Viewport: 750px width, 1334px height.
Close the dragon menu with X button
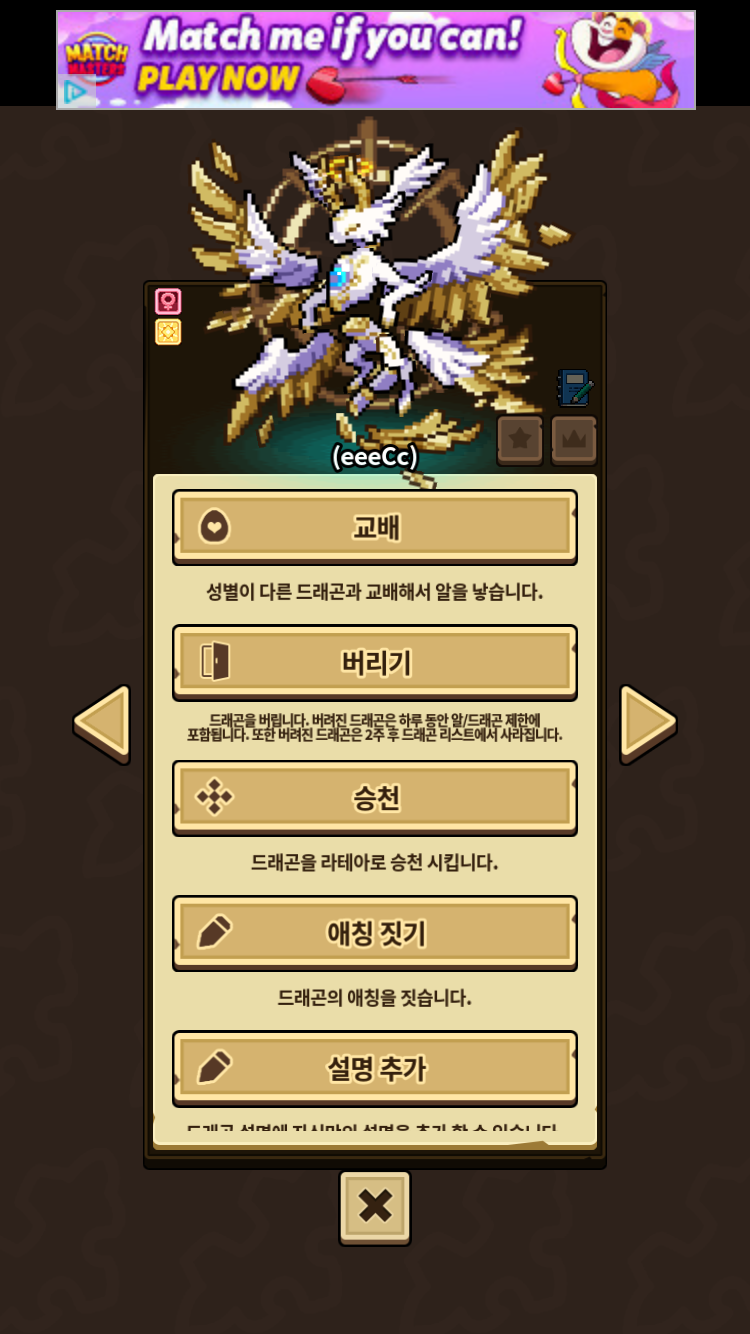375,1206
